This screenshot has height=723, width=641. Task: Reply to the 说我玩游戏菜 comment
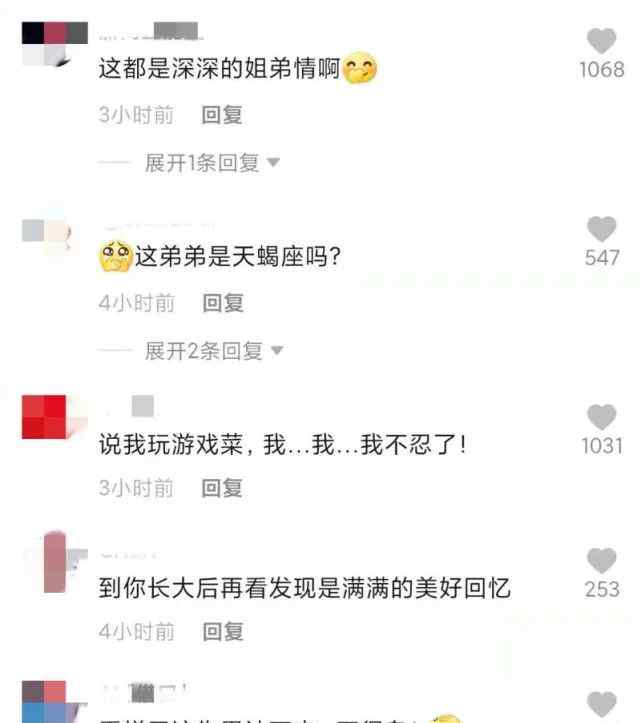coord(222,488)
